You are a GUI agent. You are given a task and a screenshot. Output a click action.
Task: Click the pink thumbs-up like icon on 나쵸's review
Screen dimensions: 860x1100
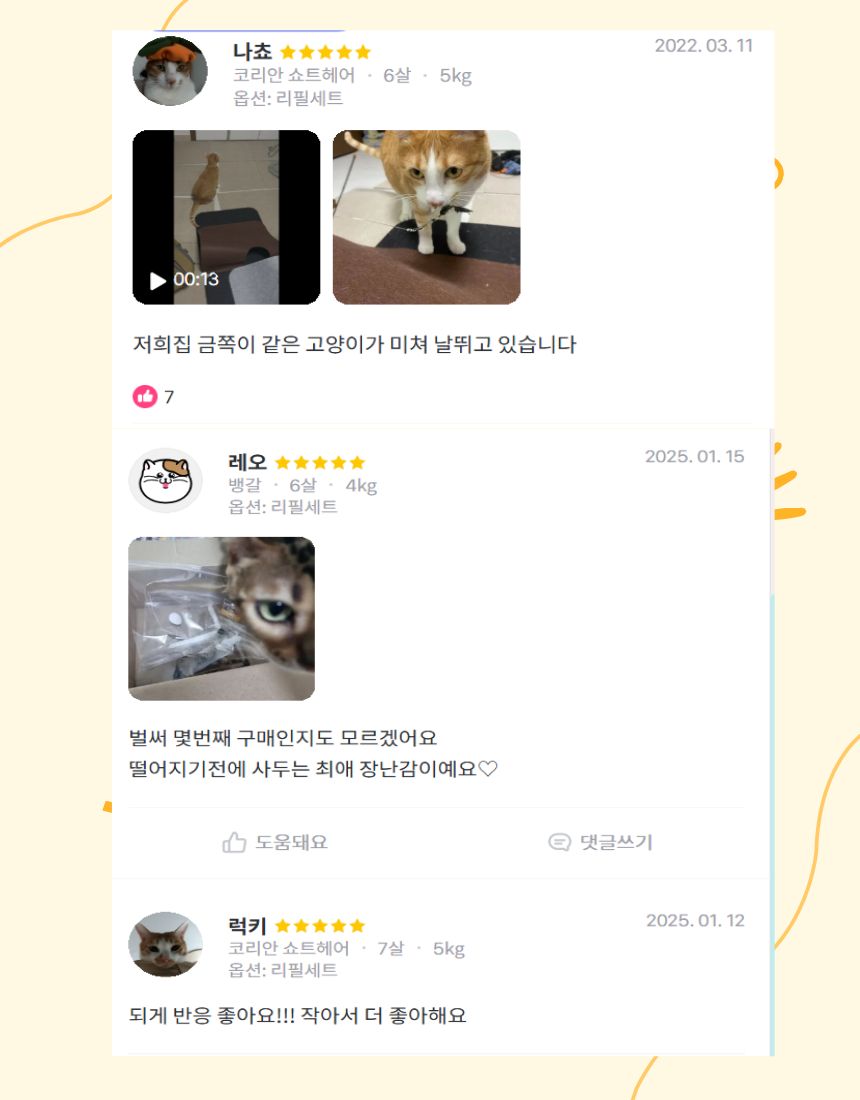point(144,395)
